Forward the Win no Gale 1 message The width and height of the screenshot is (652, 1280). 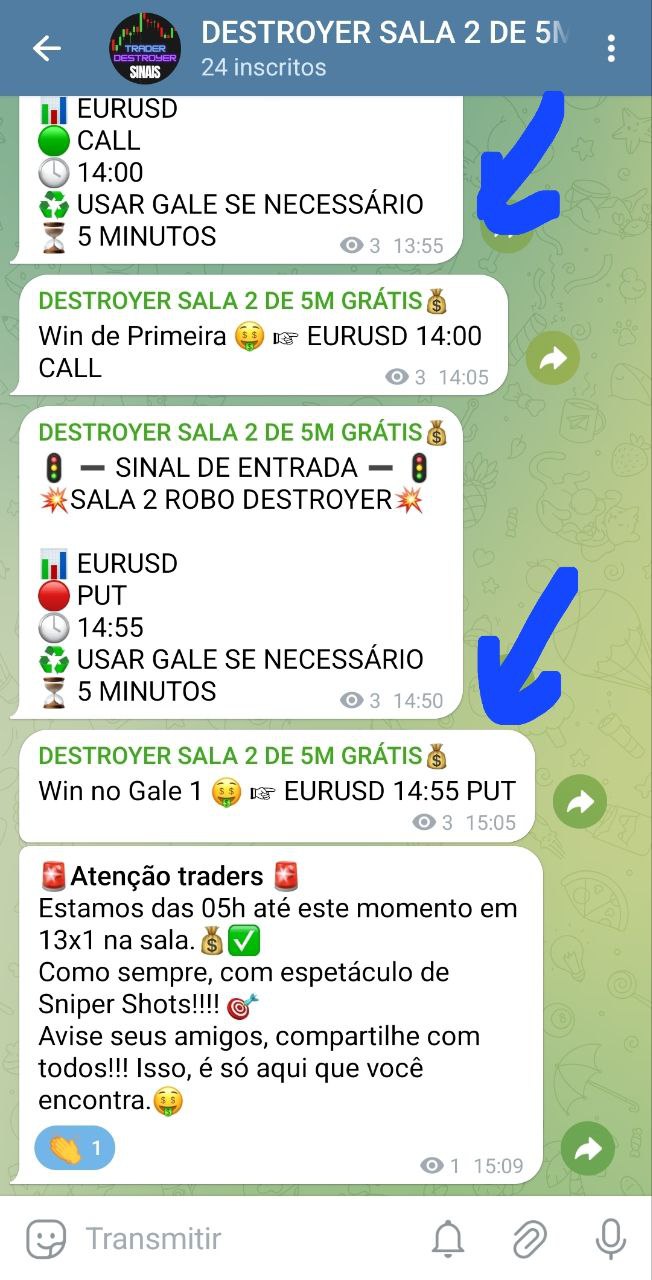[x=580, y=801]
